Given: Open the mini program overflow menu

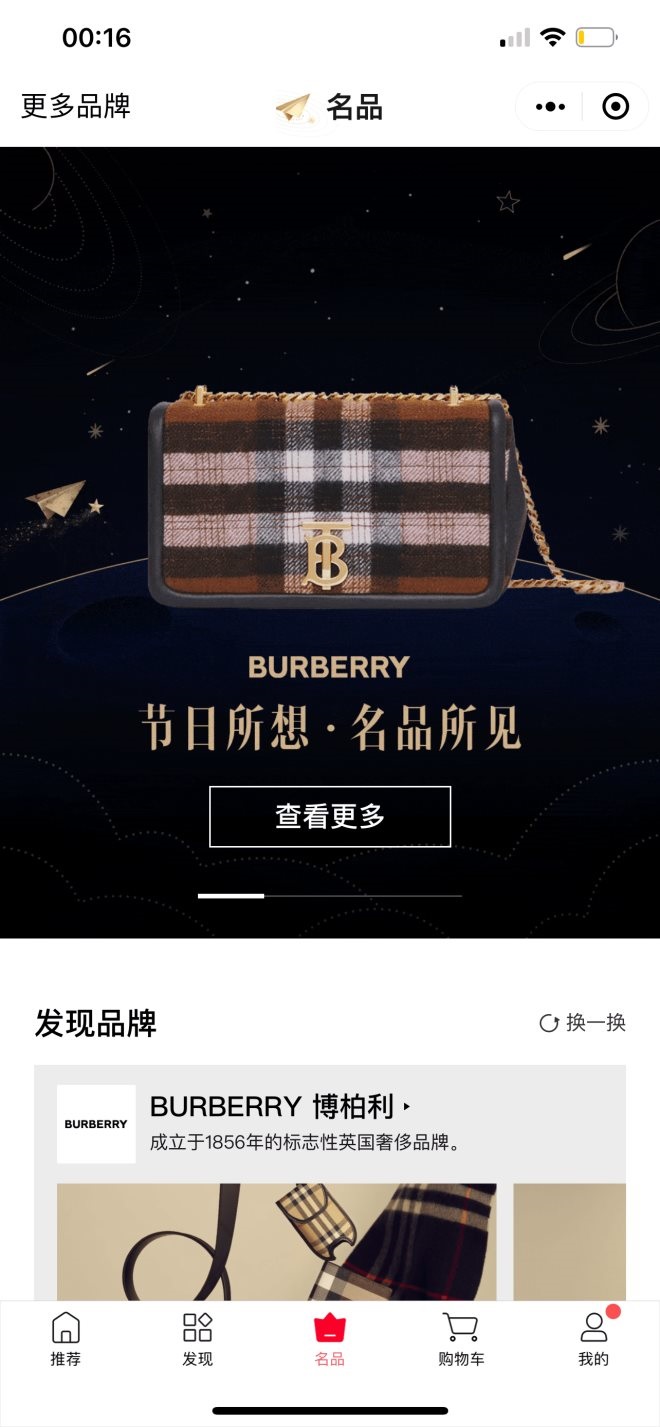Looking at the screenshot, I should pos(550,106).
